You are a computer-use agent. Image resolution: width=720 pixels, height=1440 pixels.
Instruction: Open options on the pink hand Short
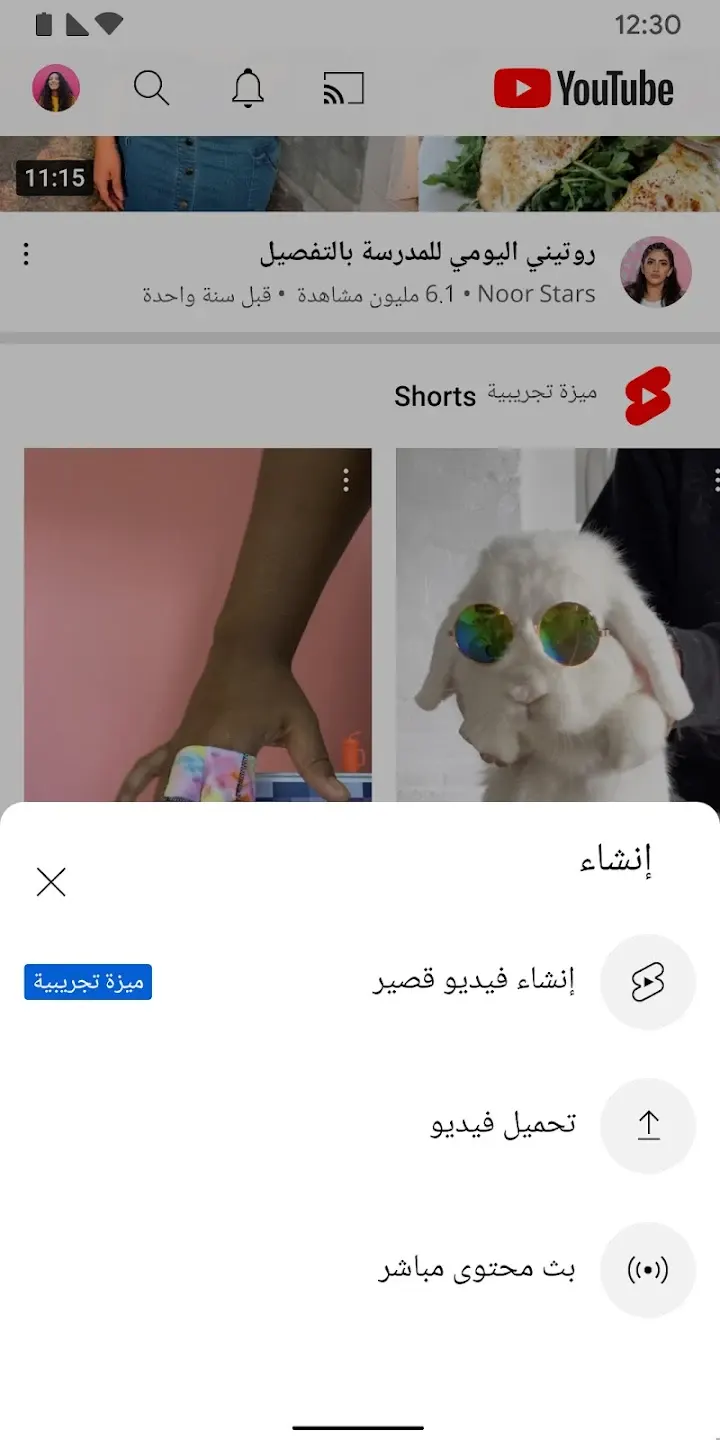(346, 481)
